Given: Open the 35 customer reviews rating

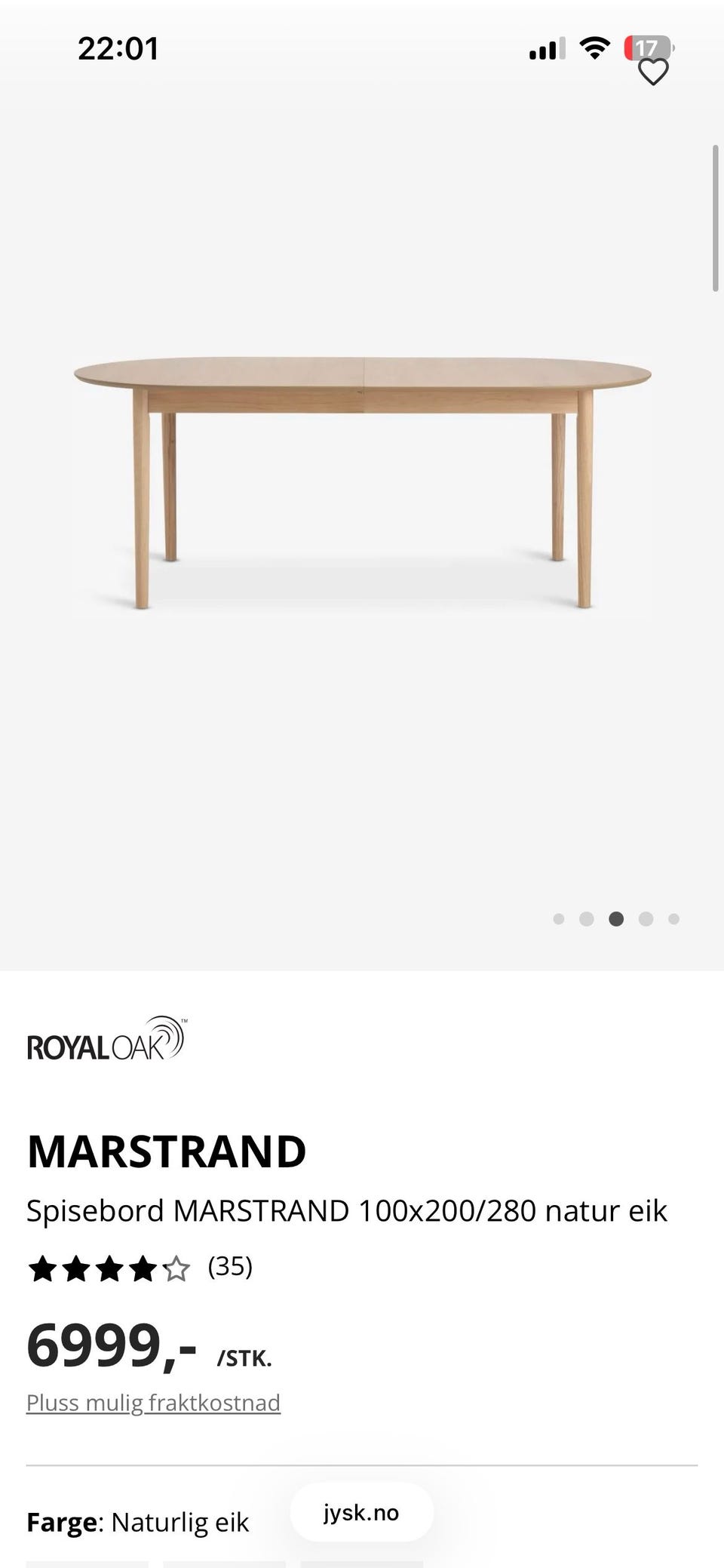Looking at the screenshot, I should point(140,1268).
